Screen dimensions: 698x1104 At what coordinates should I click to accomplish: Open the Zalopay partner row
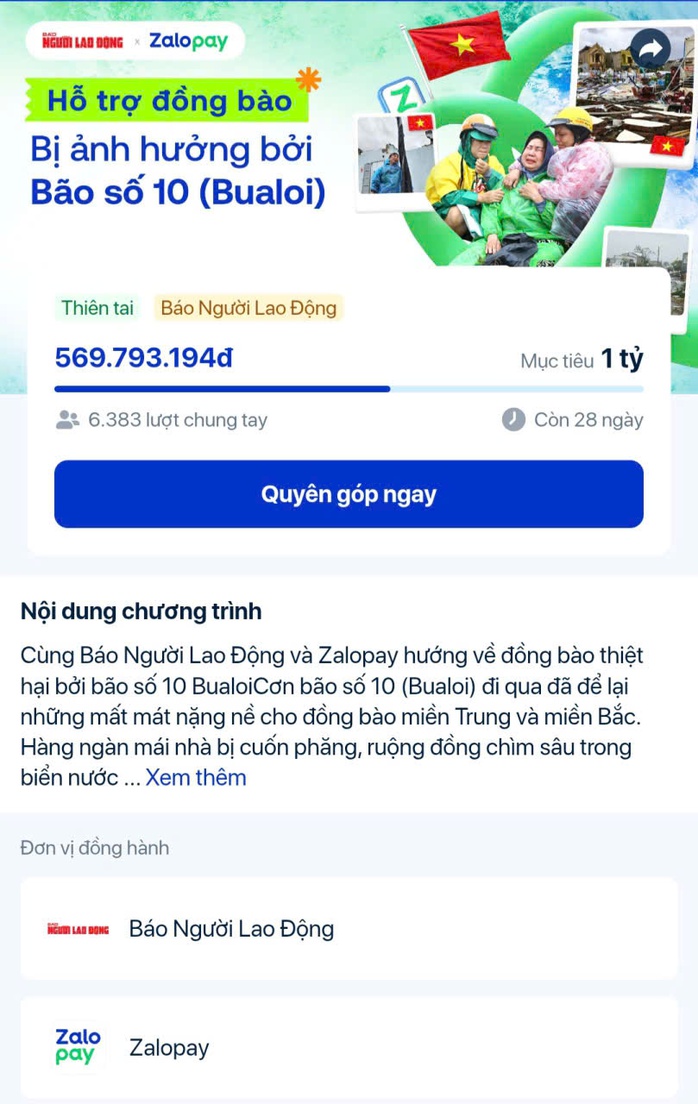pos(348,1047)
